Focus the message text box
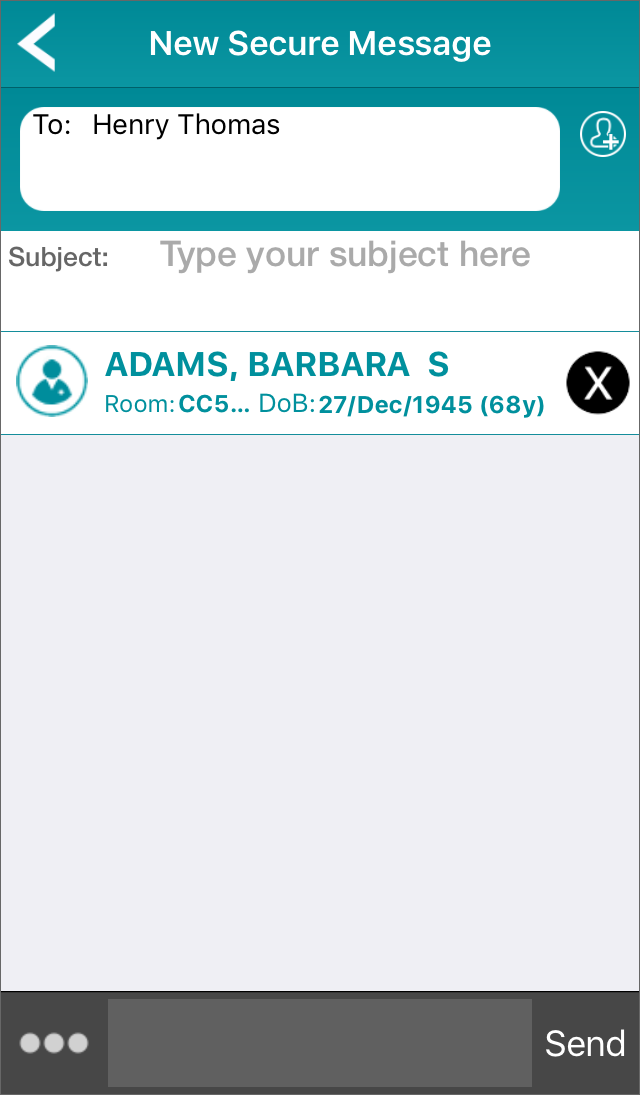This screenshot has width=640, height=1095. (320, 1043)
